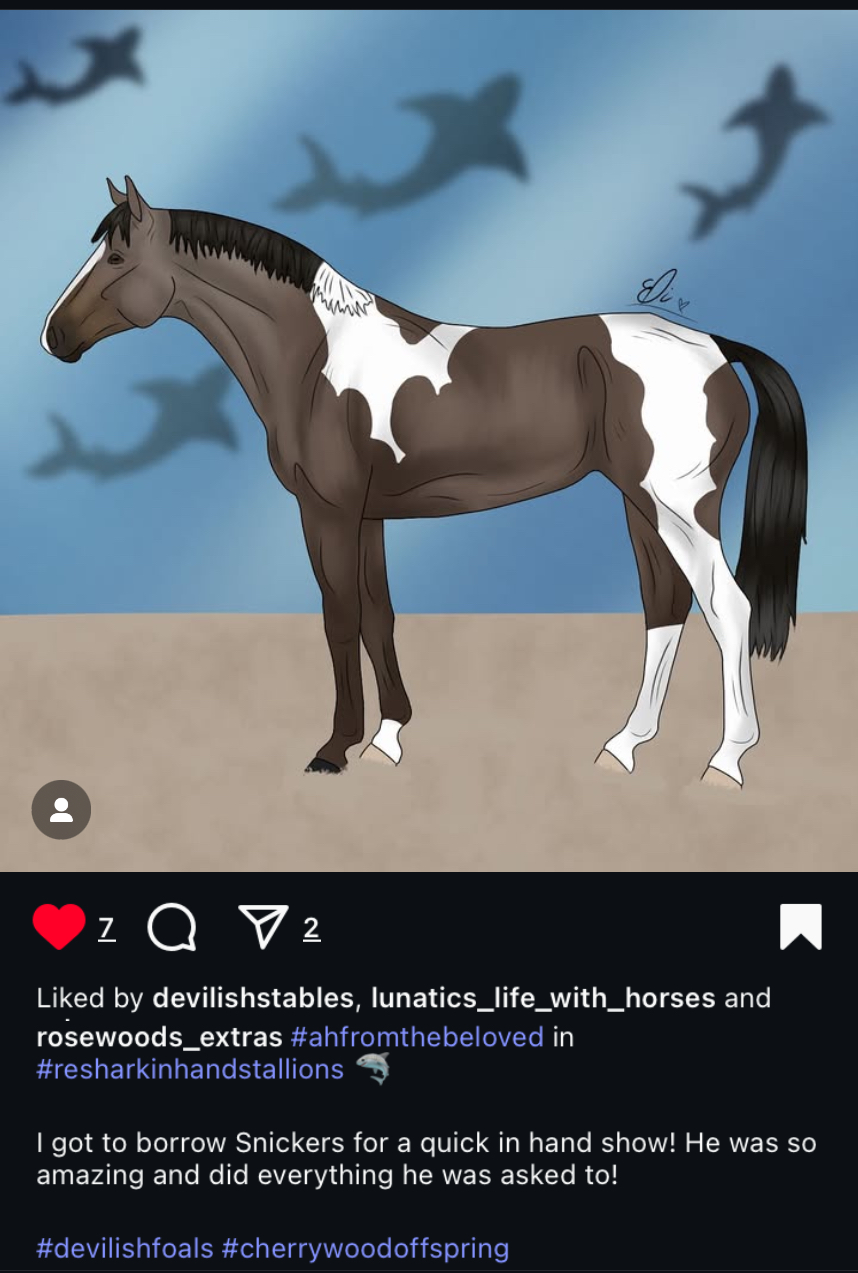858x1273 pixels.
Task: Remove the bookmark on this post
Action: pos(800,927)
